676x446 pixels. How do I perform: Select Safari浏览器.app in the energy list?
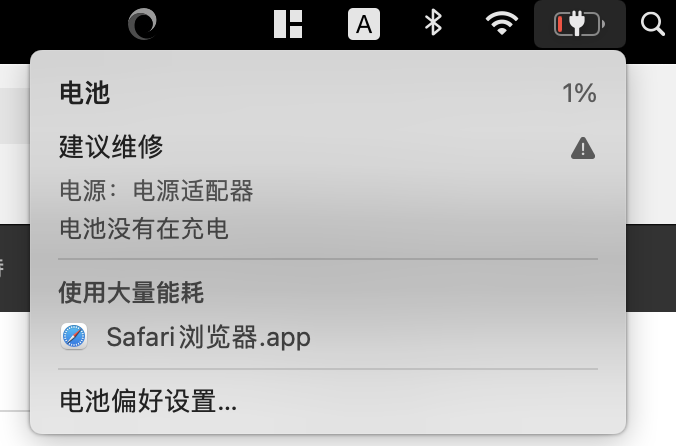click(208, 337)
